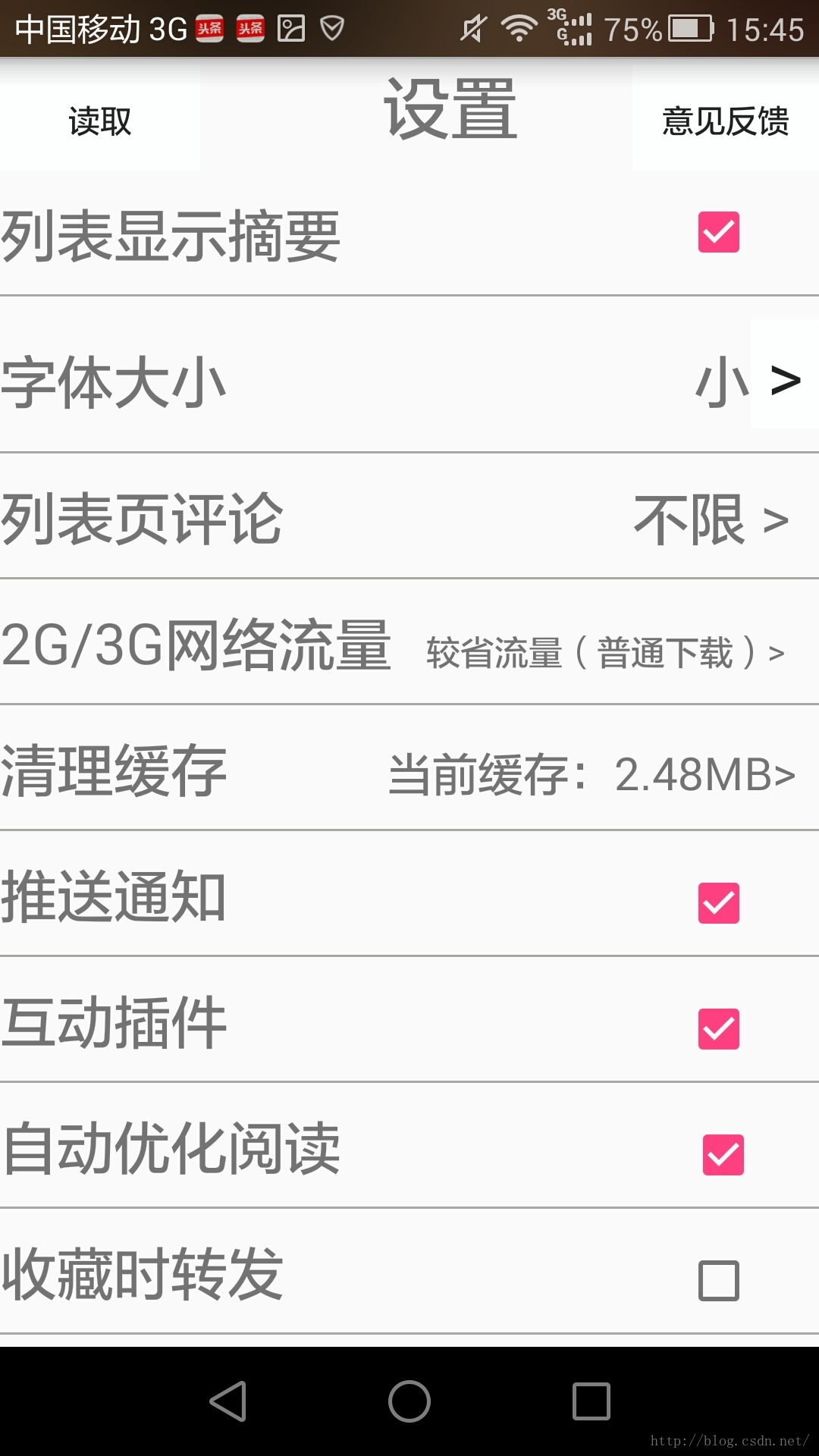The width and height of the screenshot is (819, 1456).
Task: Tap the 读取 button
Action: [x=99, y=121]
